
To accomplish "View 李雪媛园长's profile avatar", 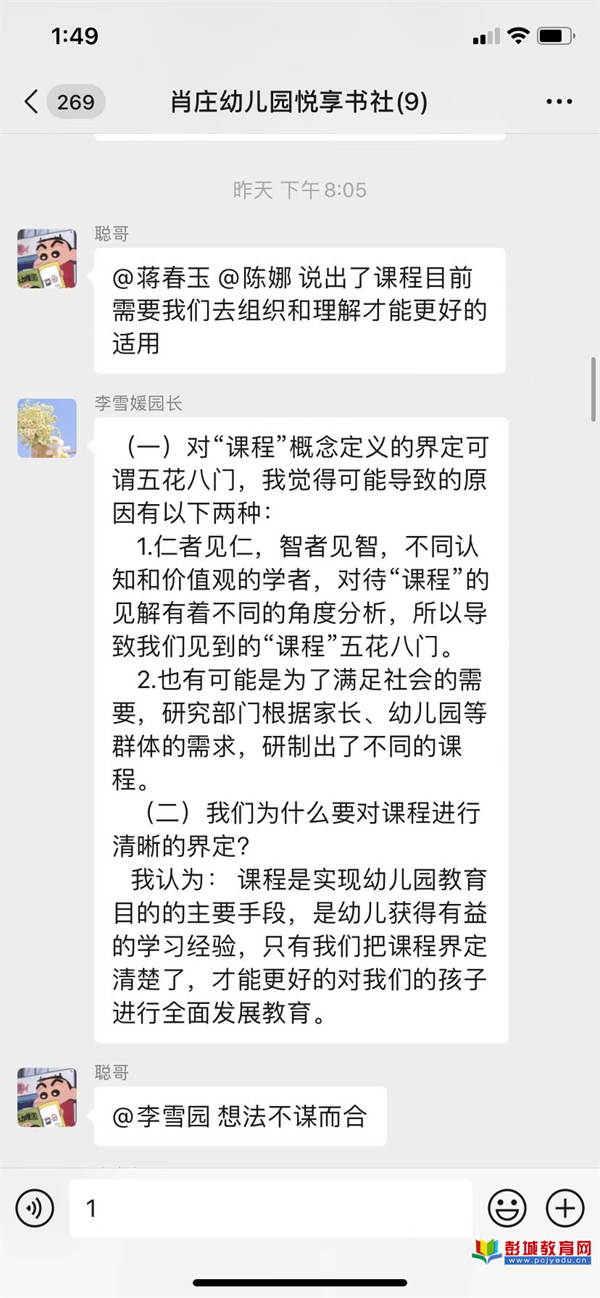I will click(x=47, y=428).
